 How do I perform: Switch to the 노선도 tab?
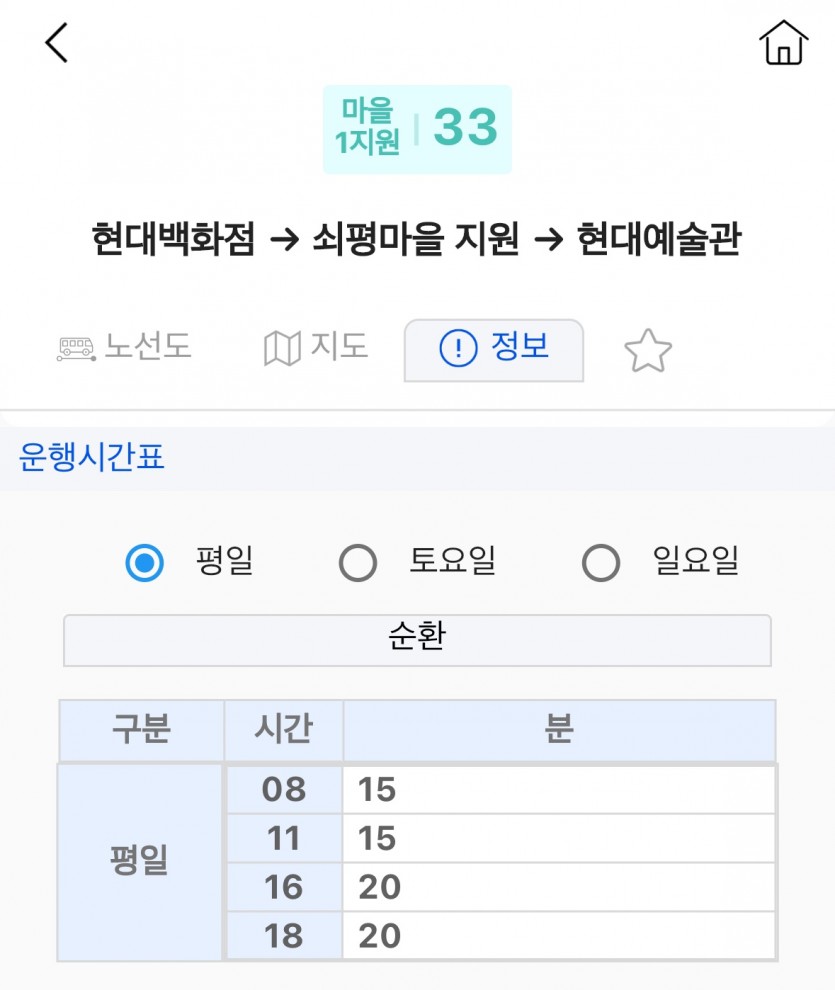coord(125,348)
